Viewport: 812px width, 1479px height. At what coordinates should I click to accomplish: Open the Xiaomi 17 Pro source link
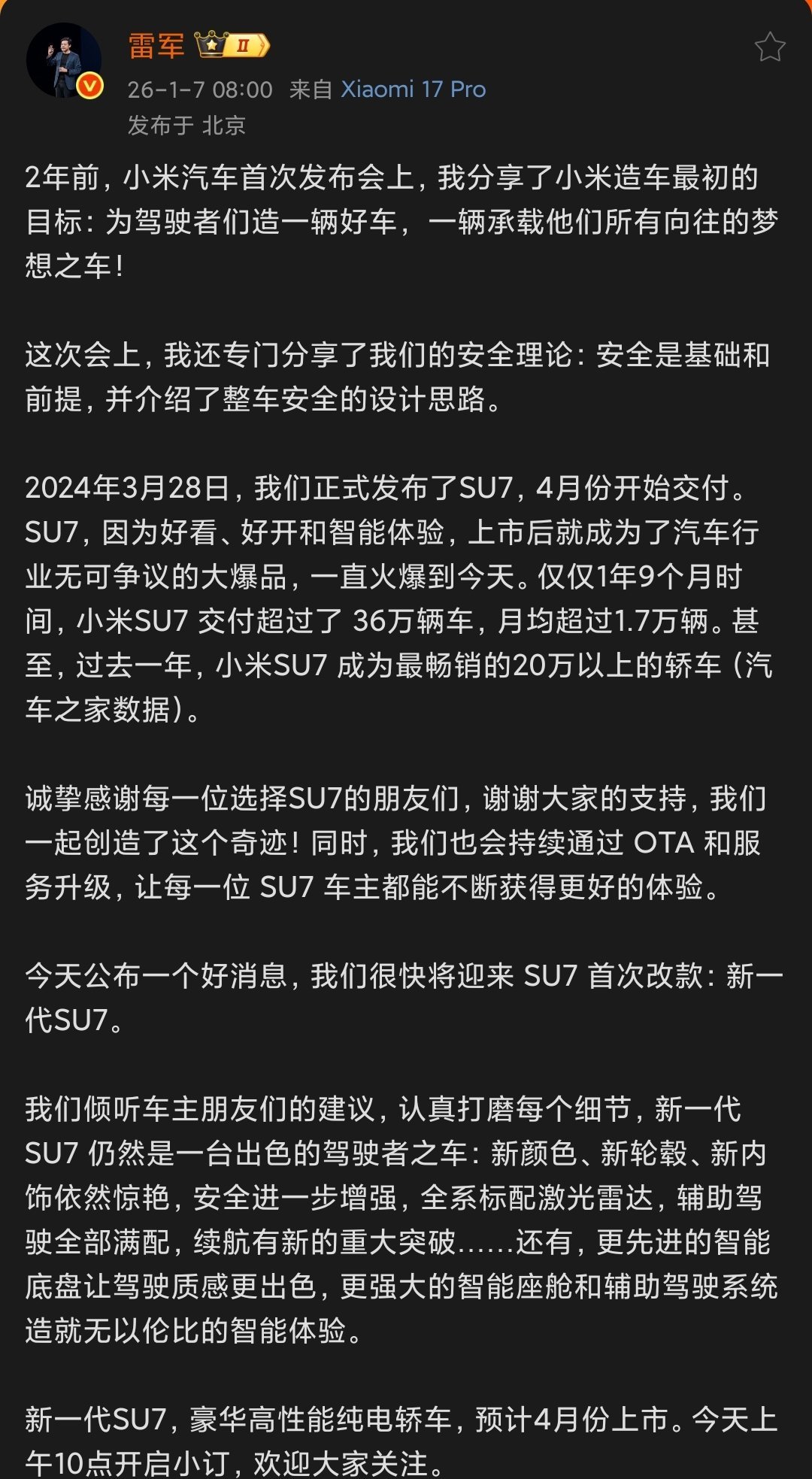click(x=413, y=89)
